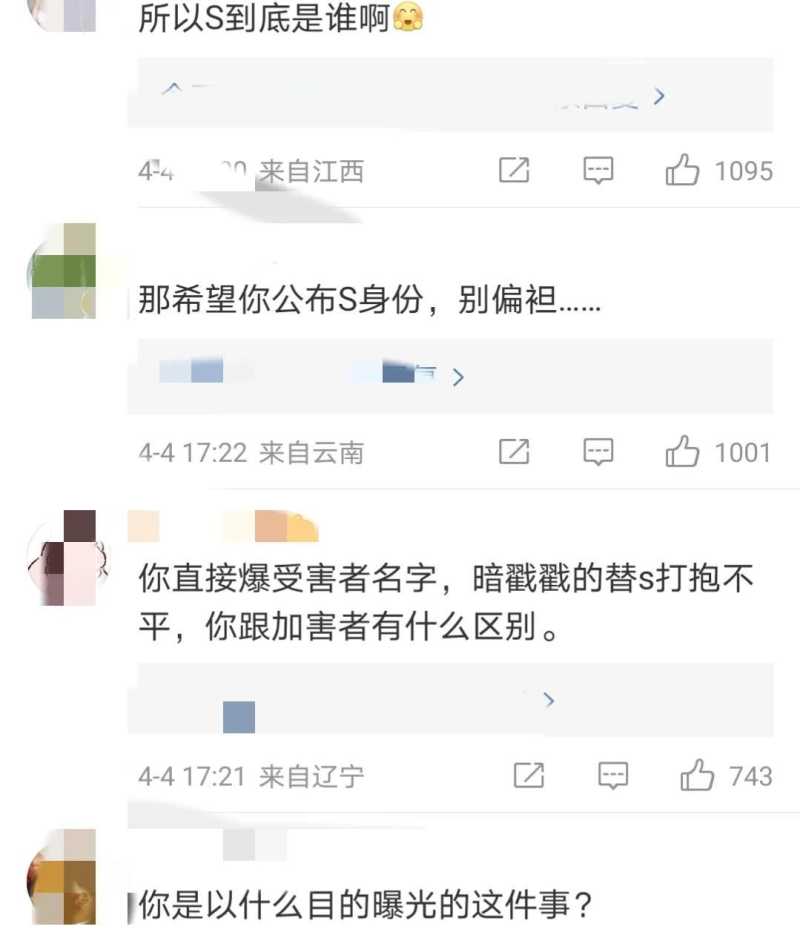Reply to the comment '你直接爆受害者名字'
Screen dimensions: 800x932
tap(612, 775)
